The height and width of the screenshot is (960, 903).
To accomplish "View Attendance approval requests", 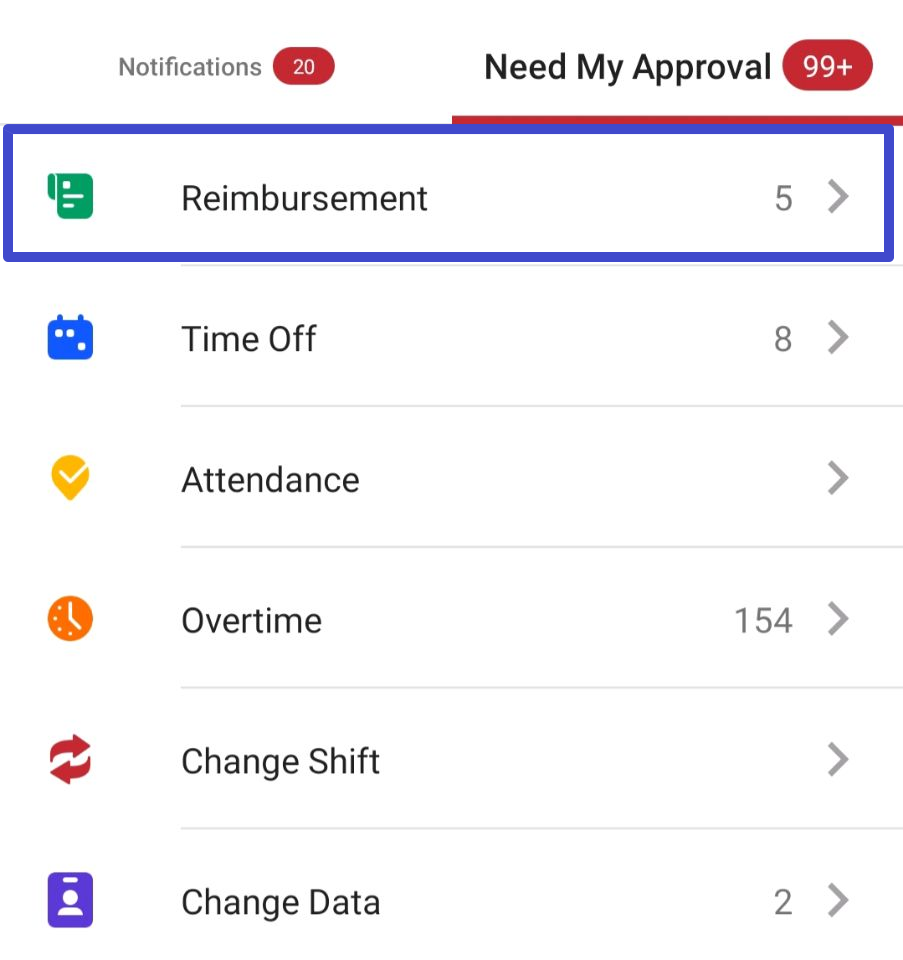I will pyautogui.click(x=448, y=480).
